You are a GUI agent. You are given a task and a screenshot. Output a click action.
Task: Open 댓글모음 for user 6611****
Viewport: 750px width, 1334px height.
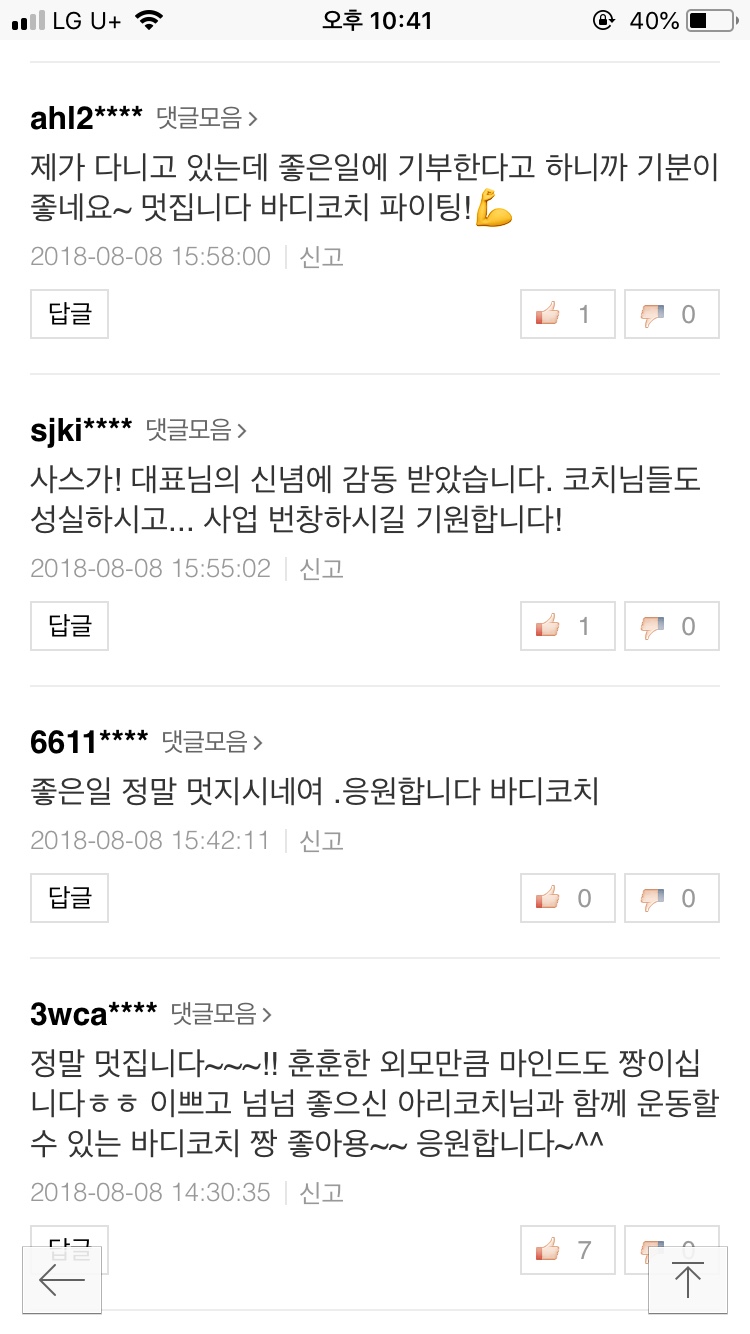point(213,742)
